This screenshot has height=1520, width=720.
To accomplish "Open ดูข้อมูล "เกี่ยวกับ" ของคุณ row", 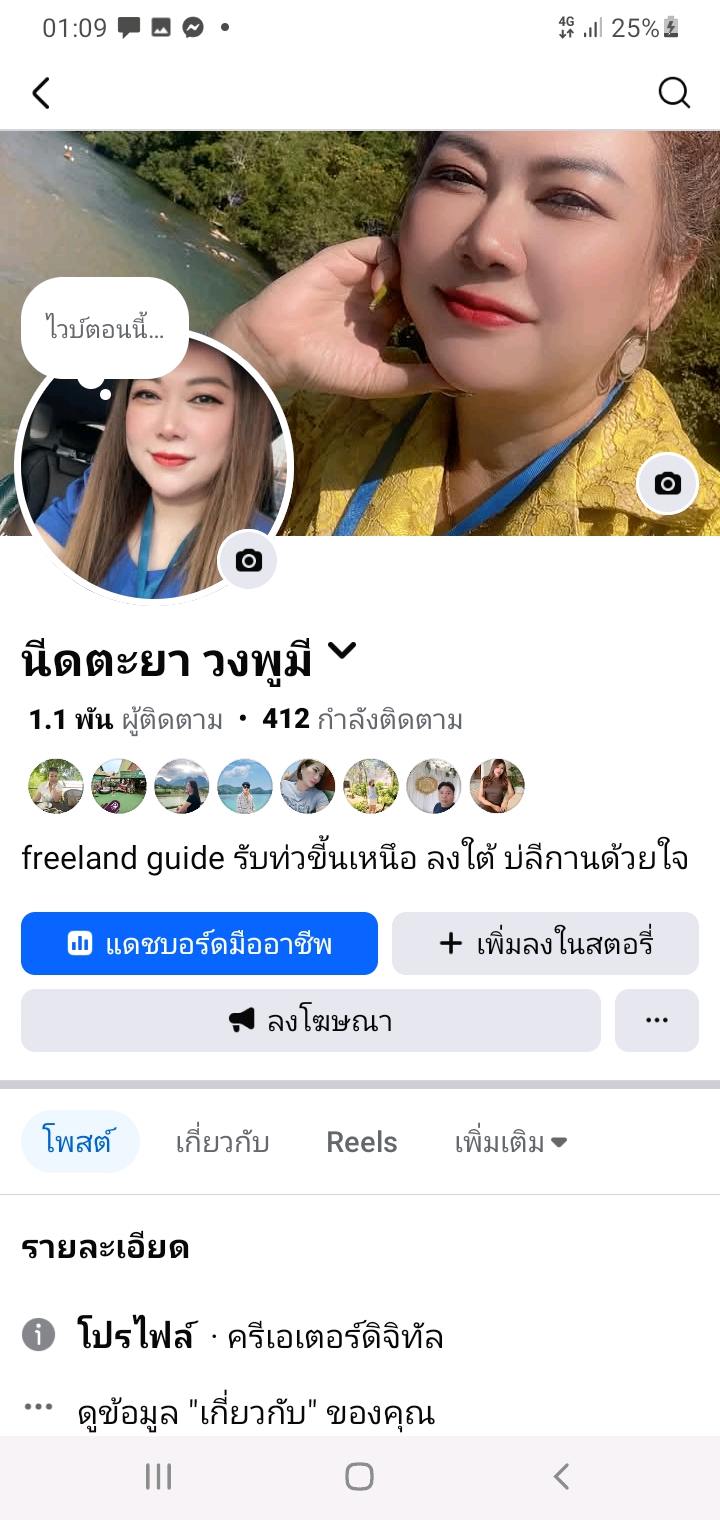I will [x=255, y=1413].
